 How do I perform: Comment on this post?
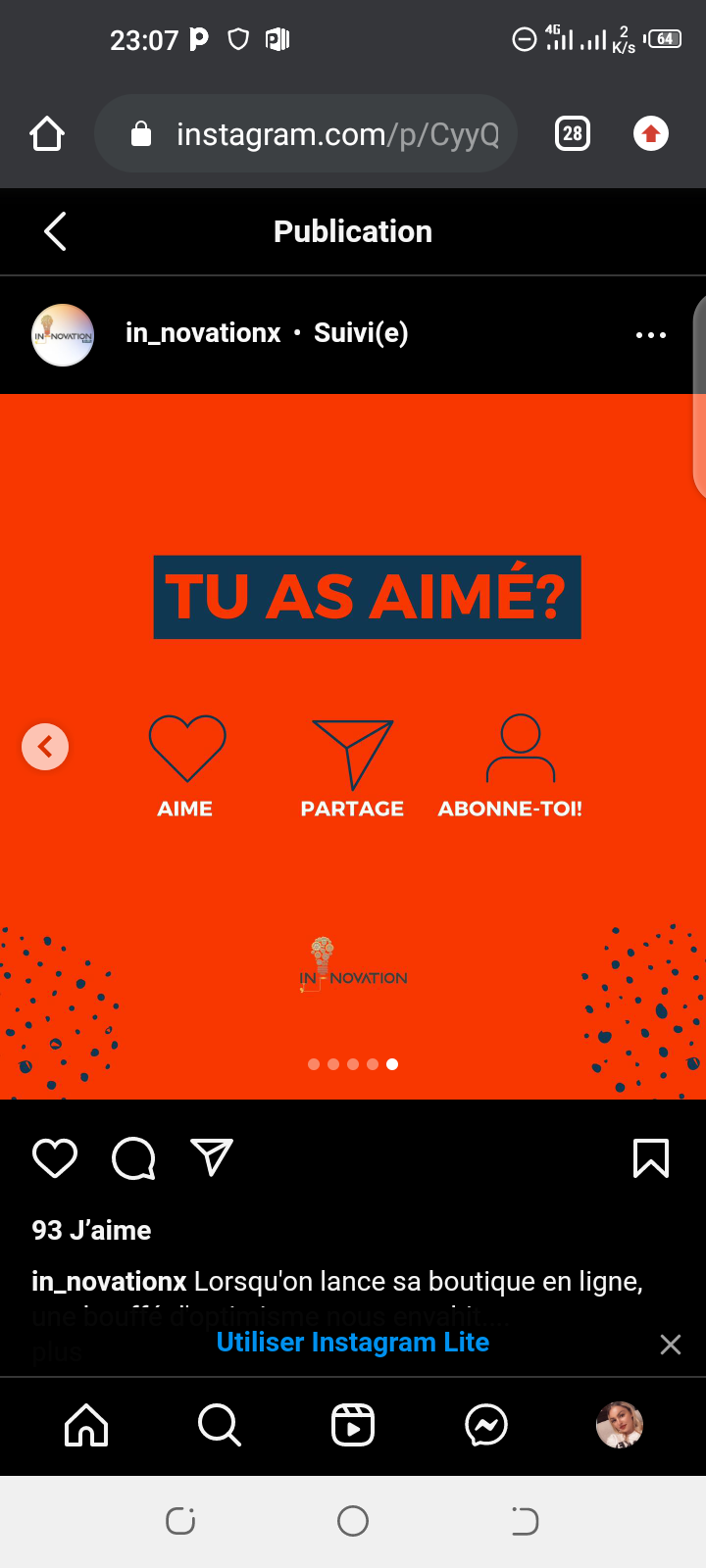click(x=133, y=1158)
